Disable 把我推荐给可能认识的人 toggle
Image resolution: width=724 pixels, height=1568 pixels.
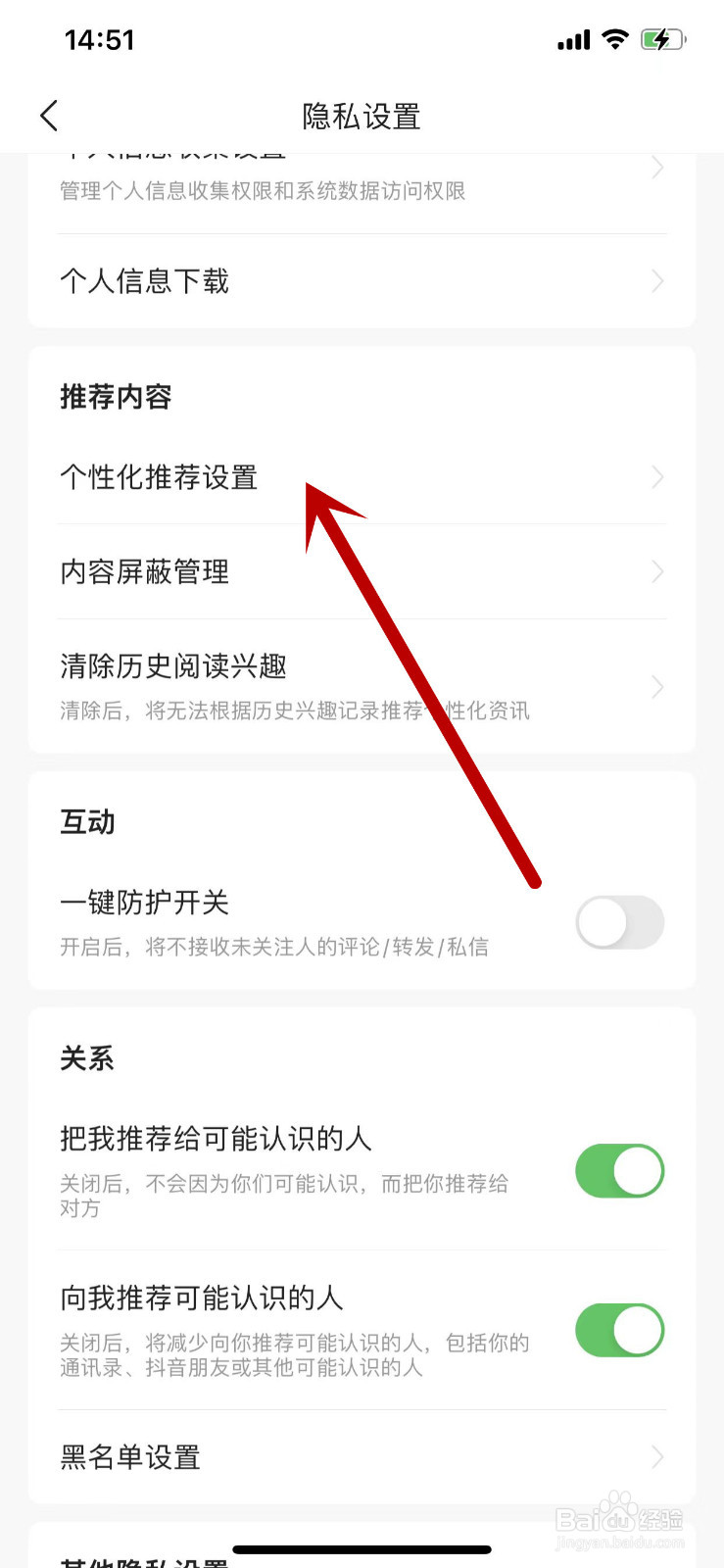click(x=618, y=1170)
